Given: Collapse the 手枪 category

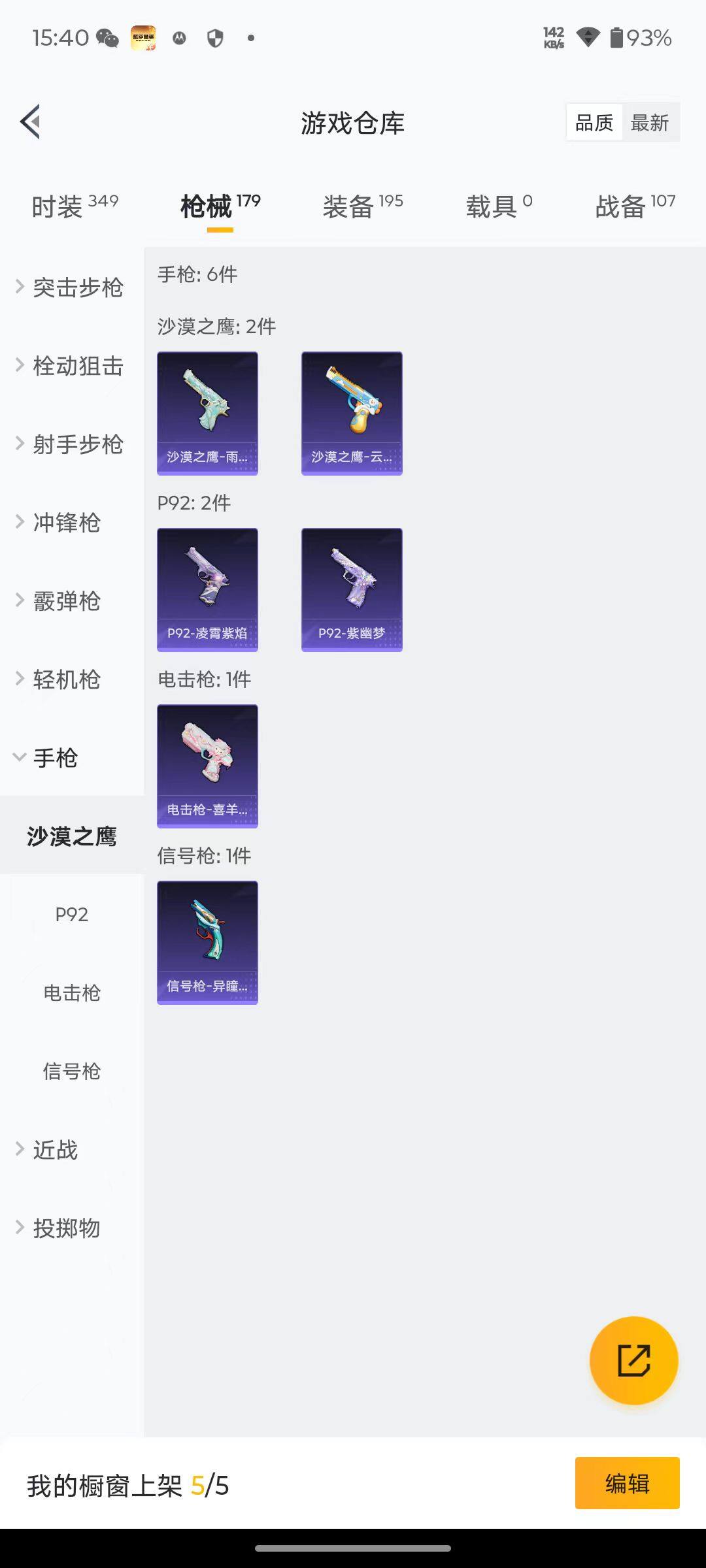Looking at the screenshot, I should coord(56,758).
